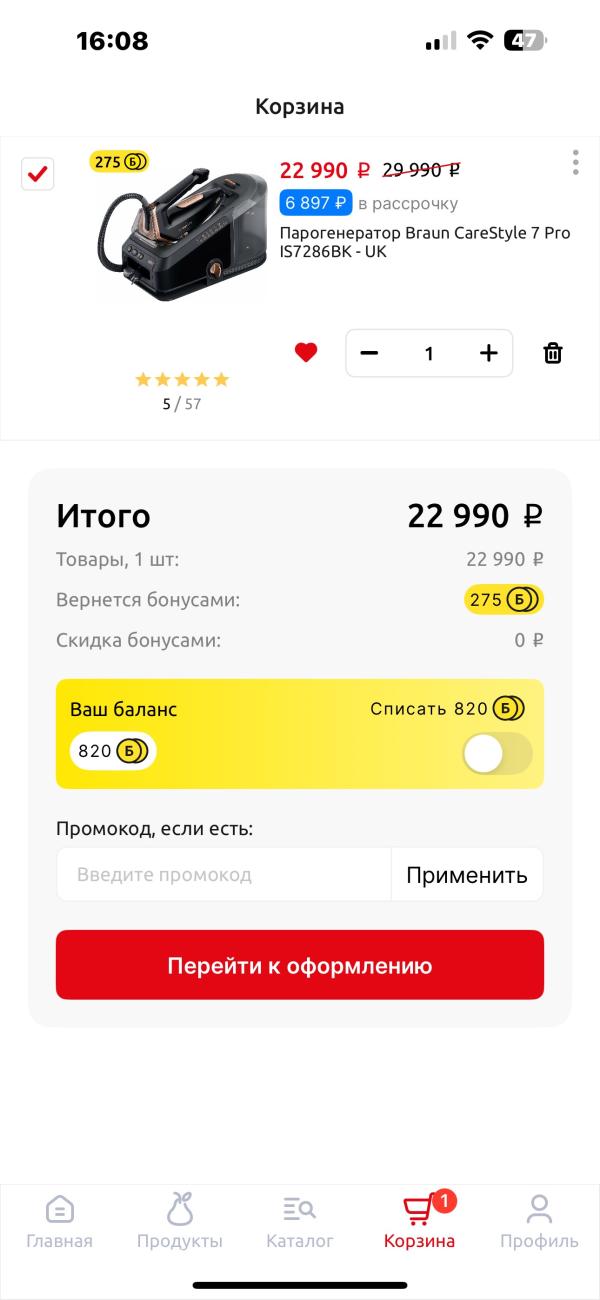
Task: Open the three-dot menu for the cart item
Action: (x=575, y=162)
